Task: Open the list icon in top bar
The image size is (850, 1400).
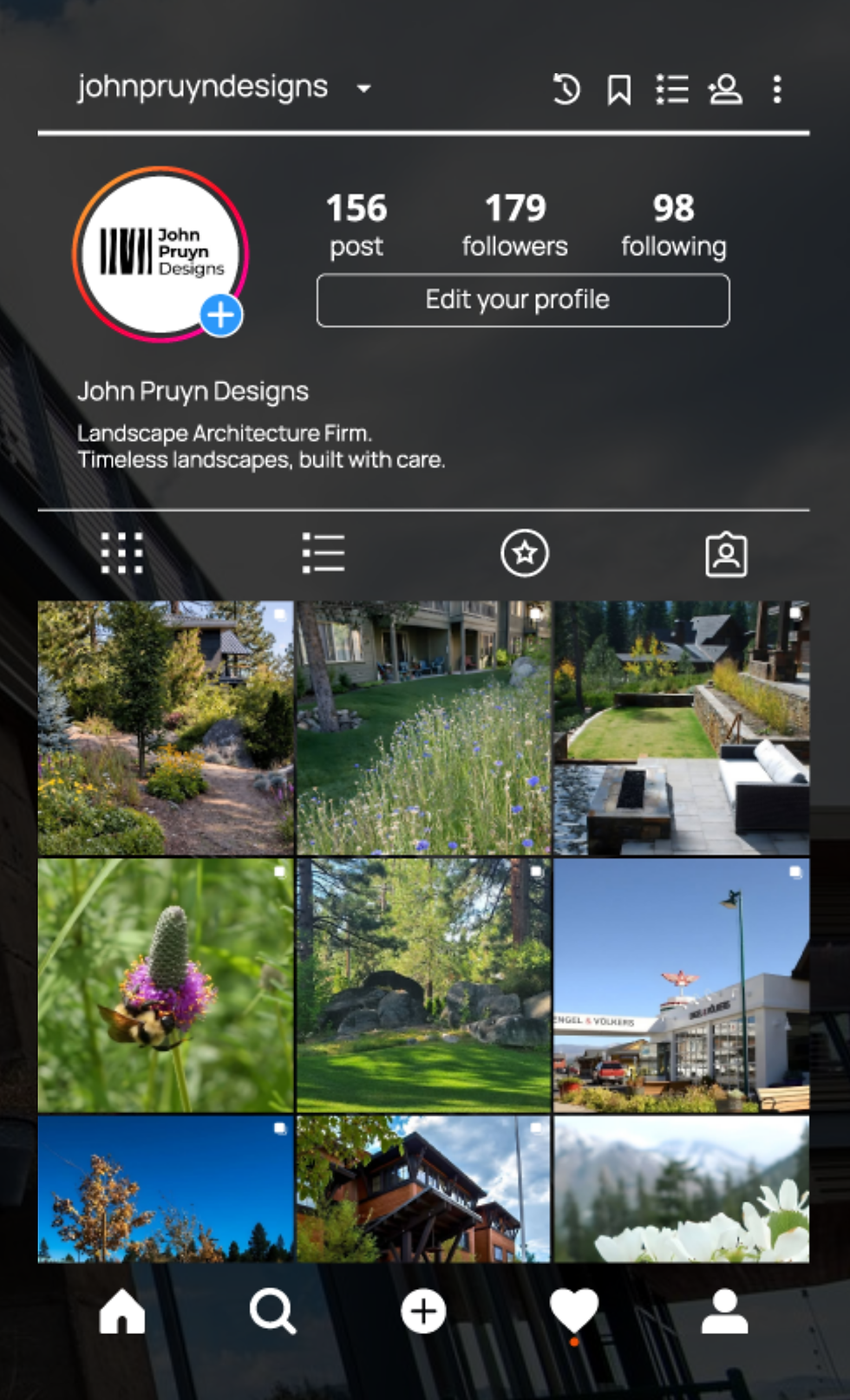Action: coord(672,89)
